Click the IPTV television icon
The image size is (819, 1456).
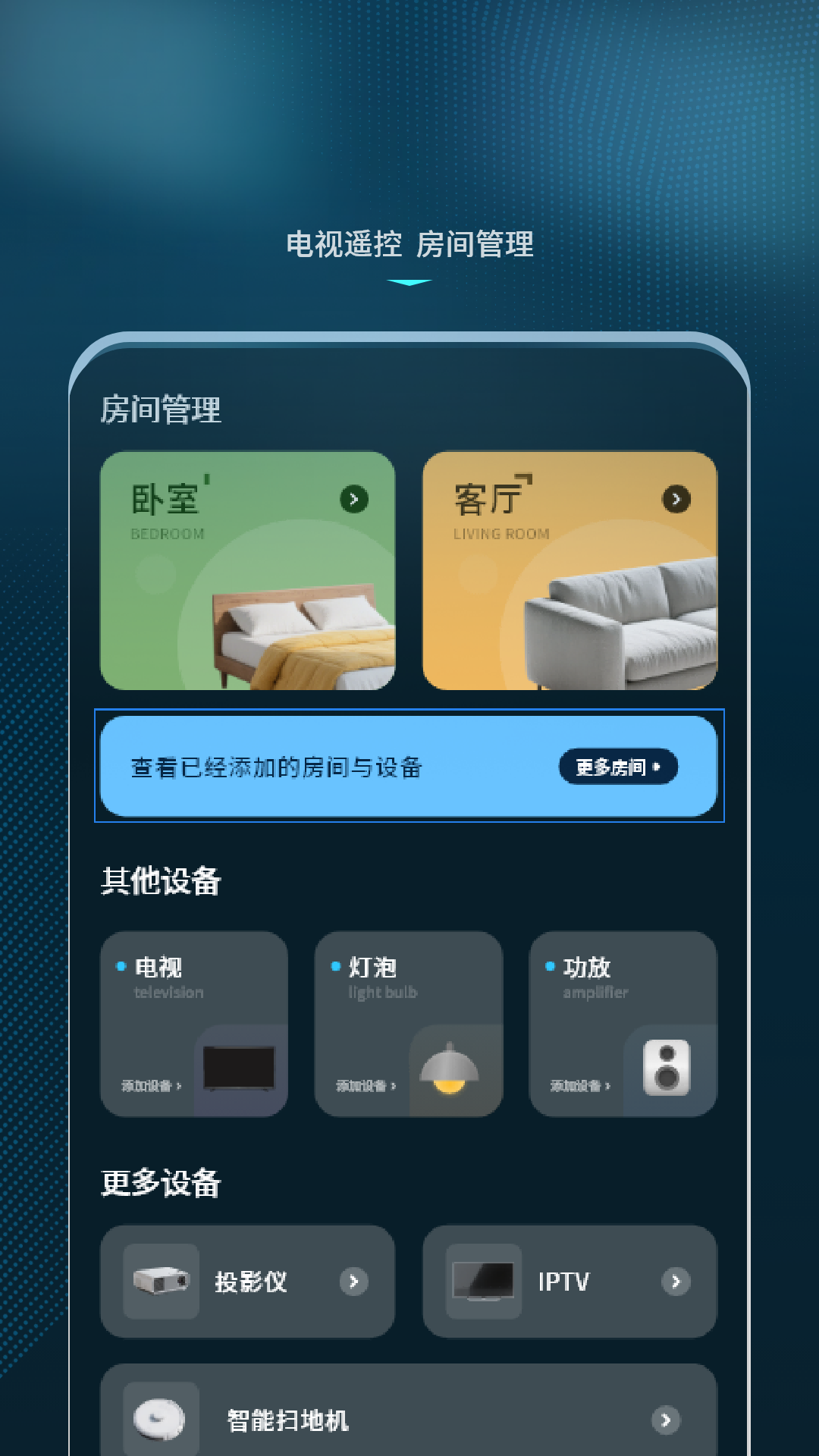[484, 1280]
